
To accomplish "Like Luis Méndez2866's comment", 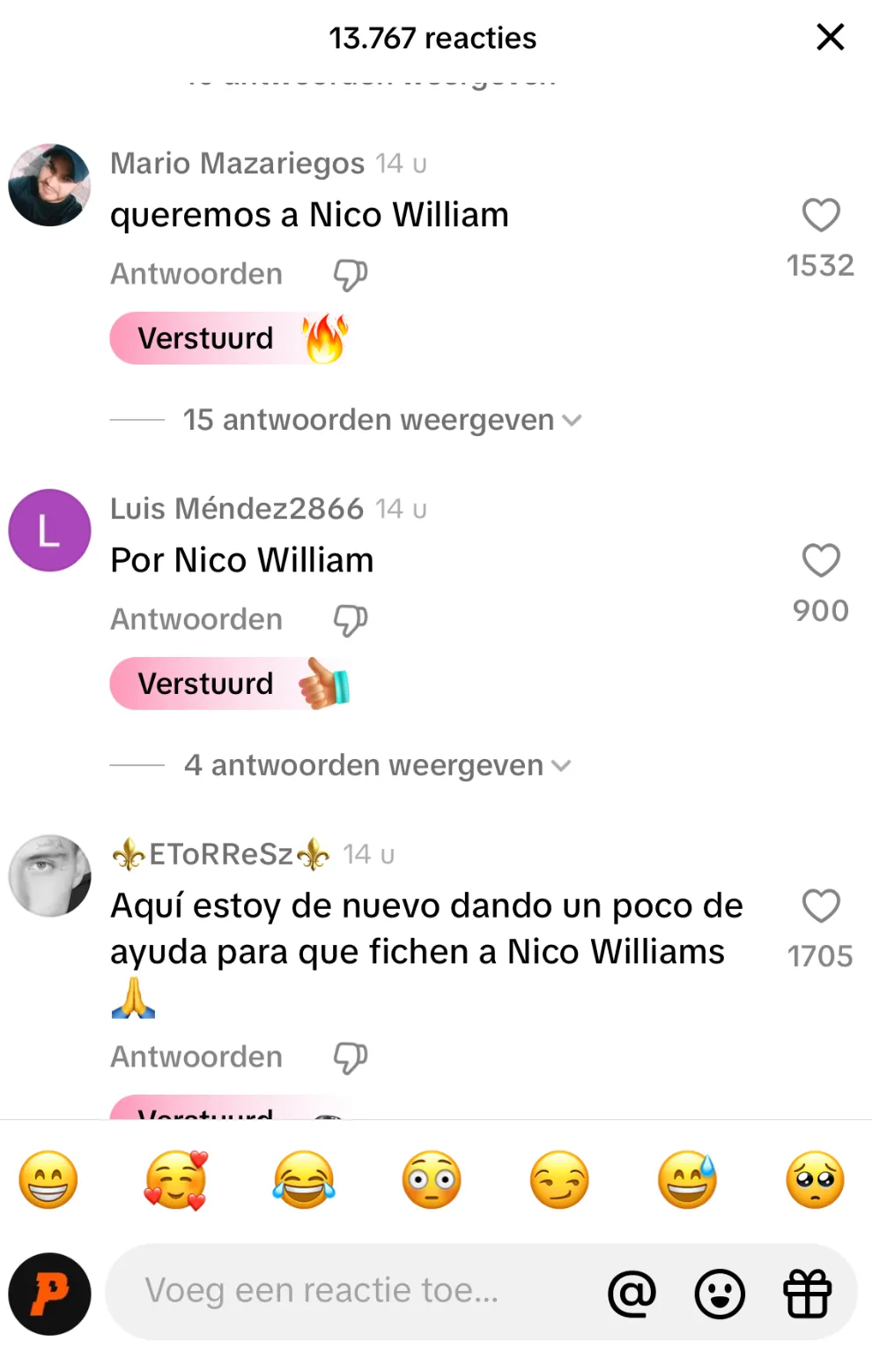I will pos(820,560).
